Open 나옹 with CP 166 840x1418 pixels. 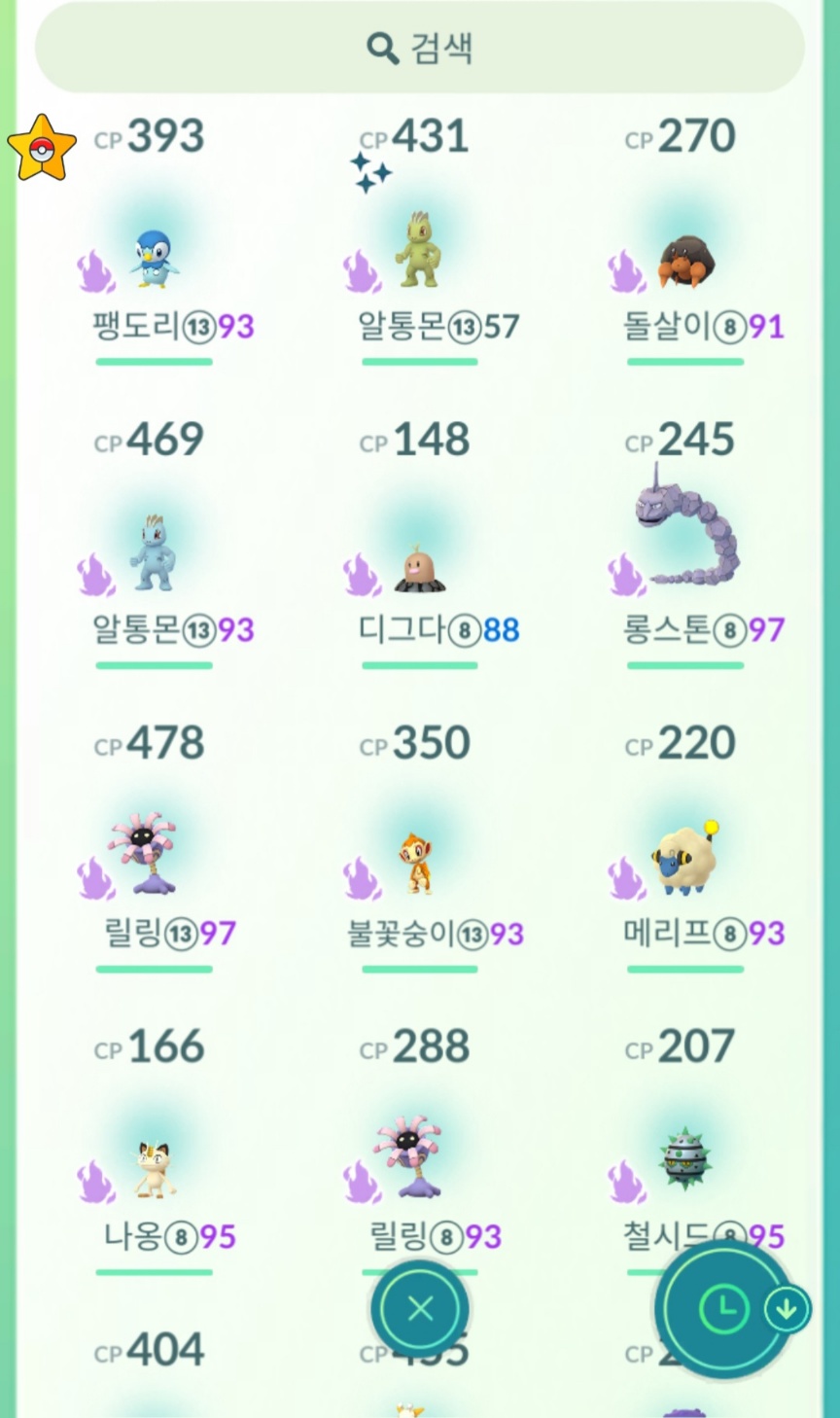pyautogui.click(x=154, y=1167)
